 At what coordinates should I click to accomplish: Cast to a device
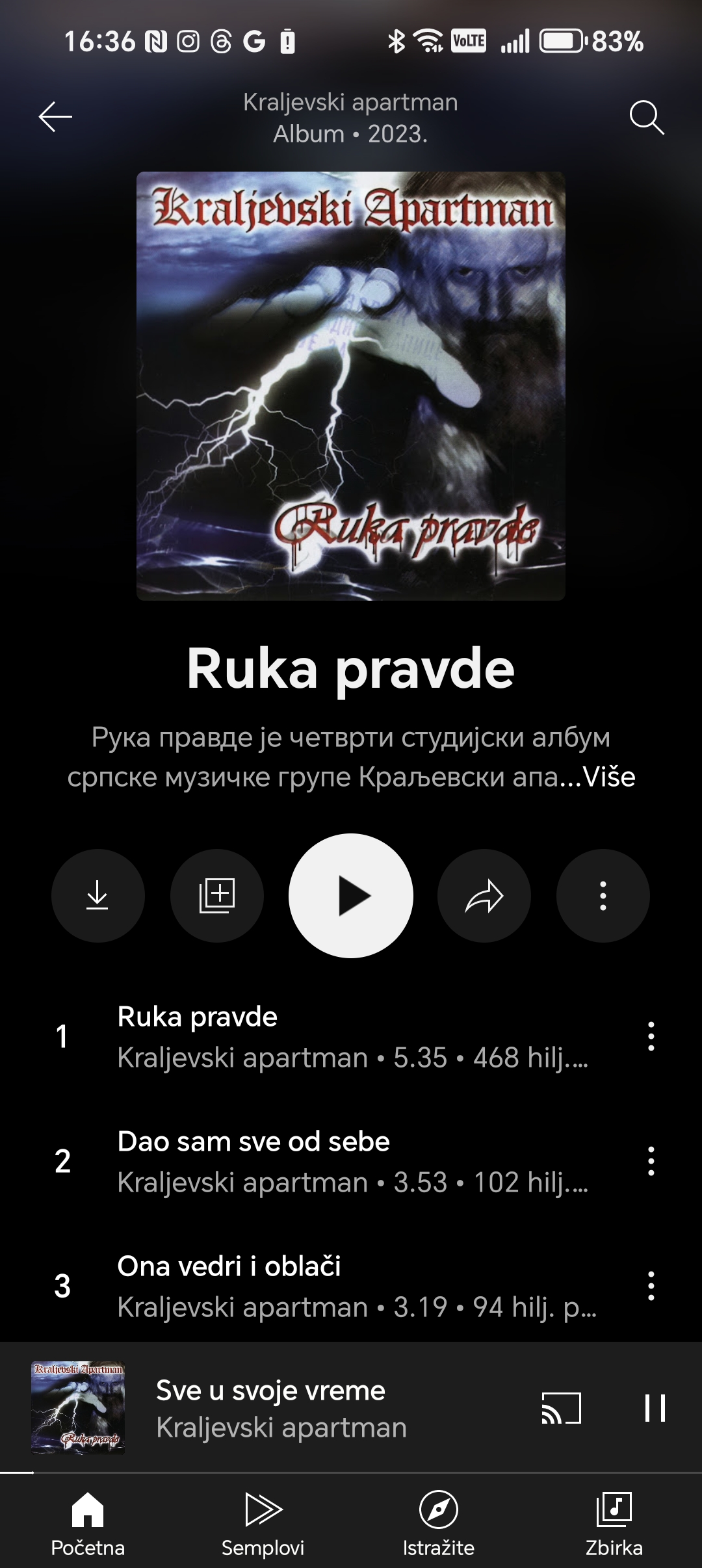[x=562, y=1408]
